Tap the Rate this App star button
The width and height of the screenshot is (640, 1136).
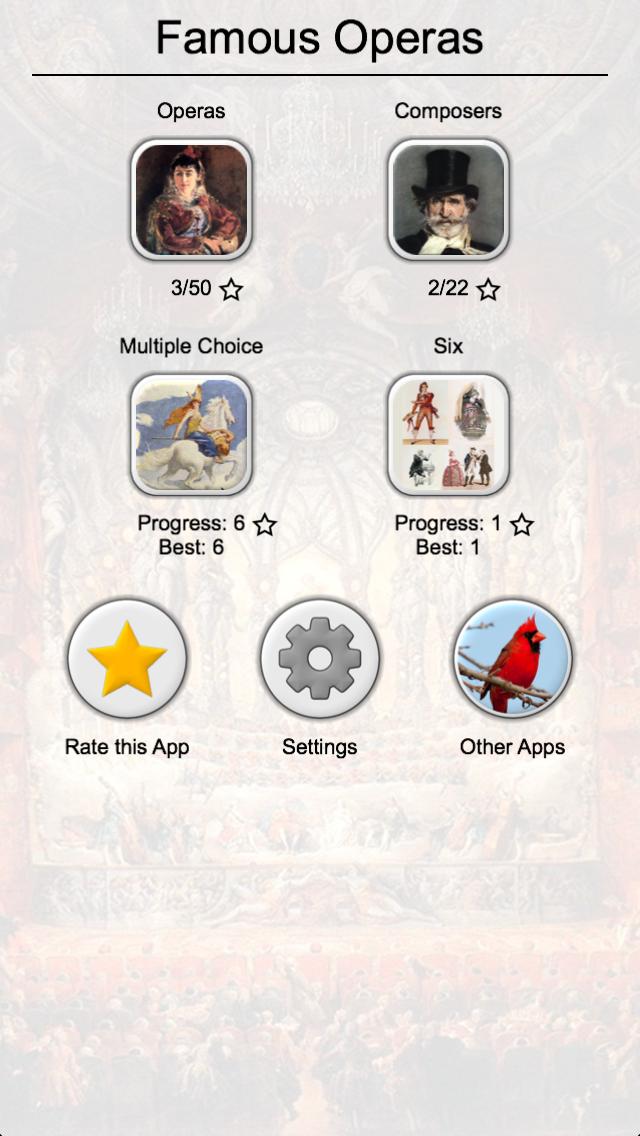pyautogui.click(x=127, y=659)
